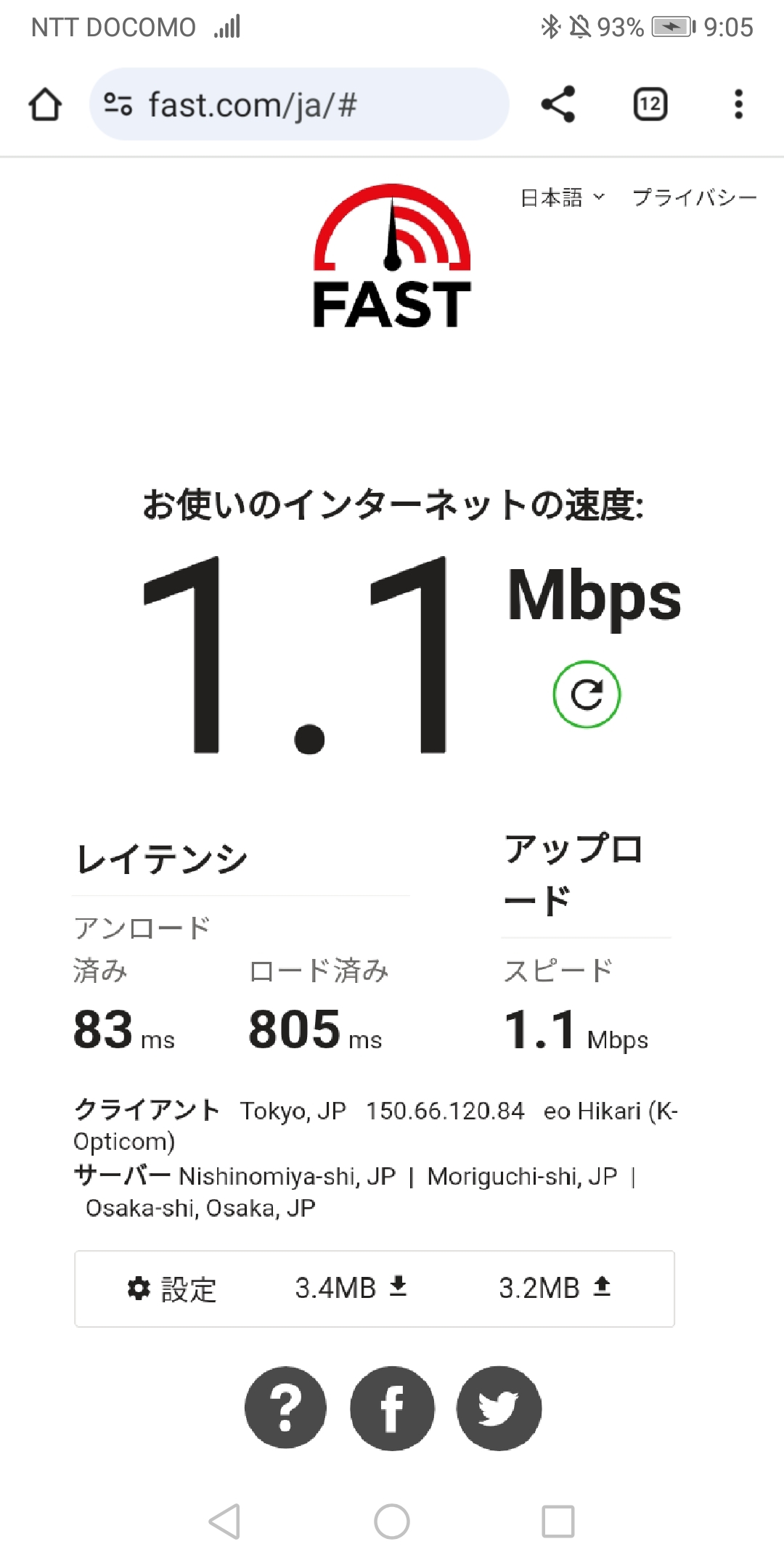
Task: Go to the browser home page
Action: (x=45, y=105)
